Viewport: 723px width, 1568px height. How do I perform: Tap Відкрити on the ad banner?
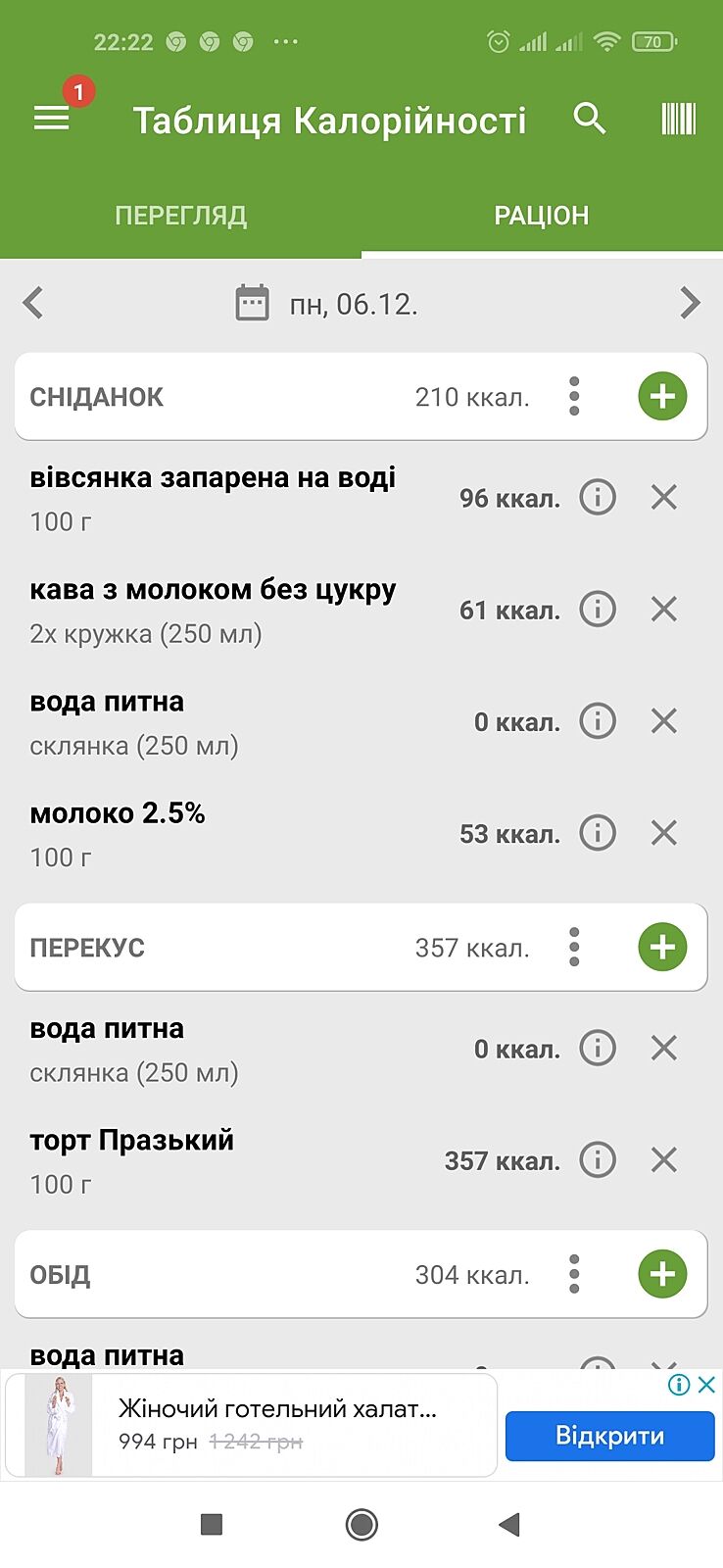point(609,1437)
